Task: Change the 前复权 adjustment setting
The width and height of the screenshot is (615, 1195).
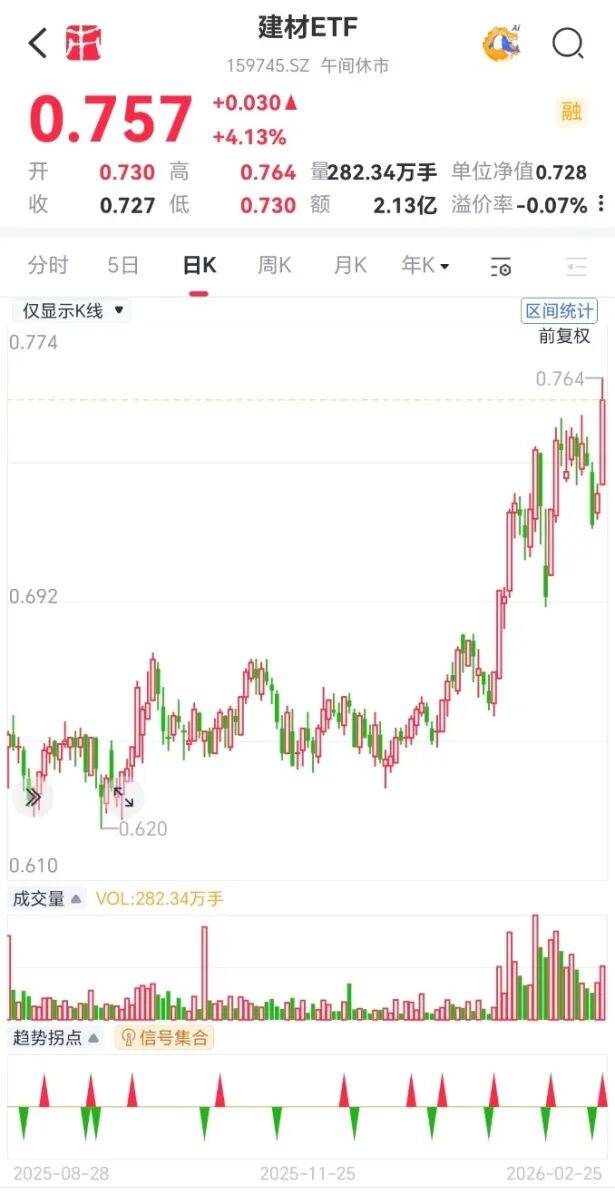Action: tap(564, 336)
